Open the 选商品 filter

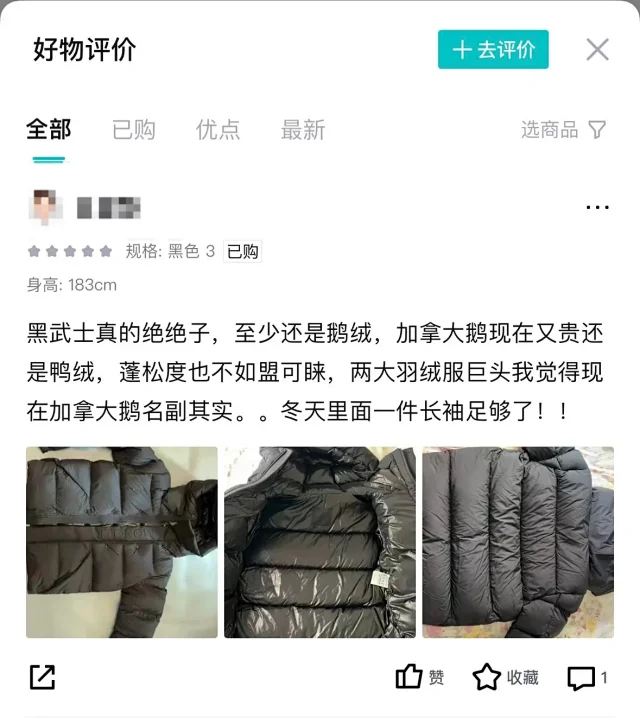(x=563, y=130)
